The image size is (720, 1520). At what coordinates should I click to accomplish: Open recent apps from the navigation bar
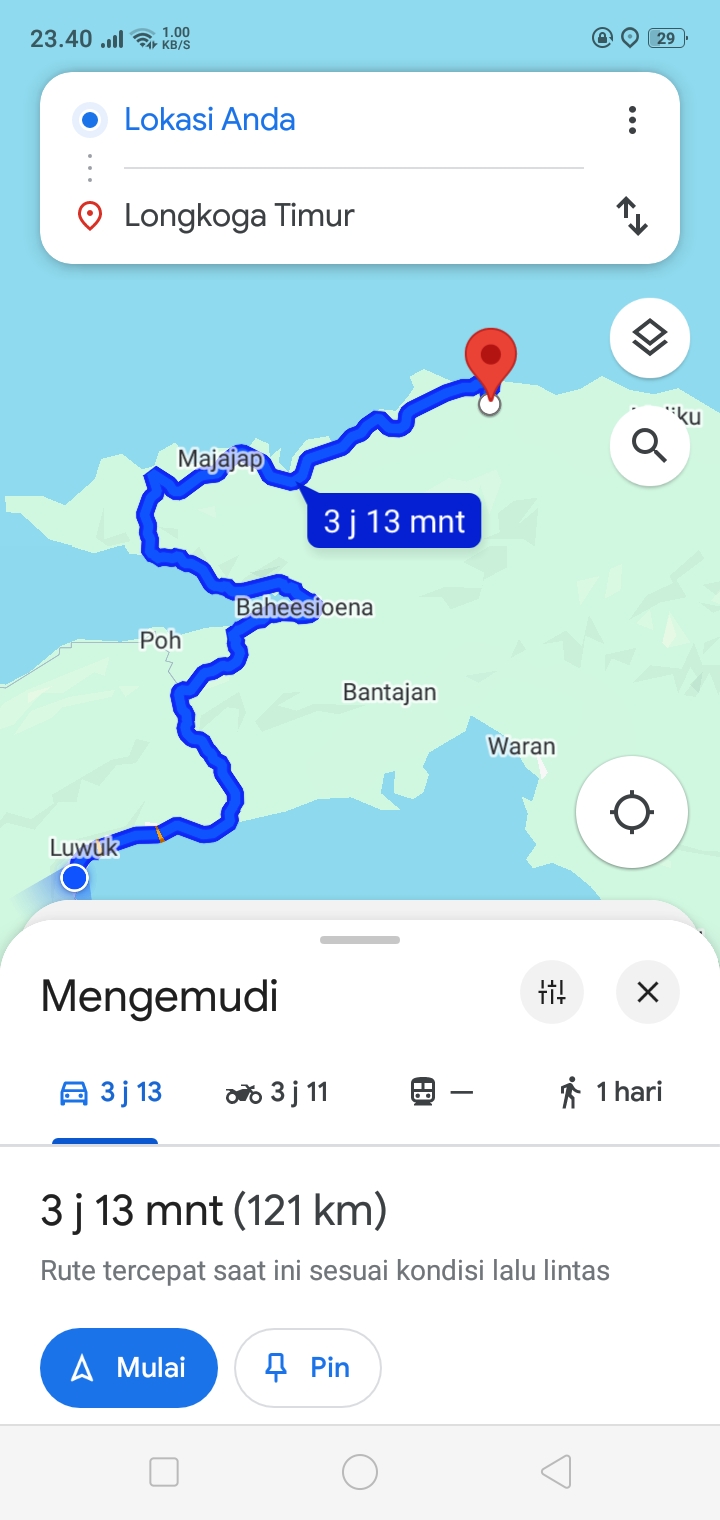(x=164, y=1472)
